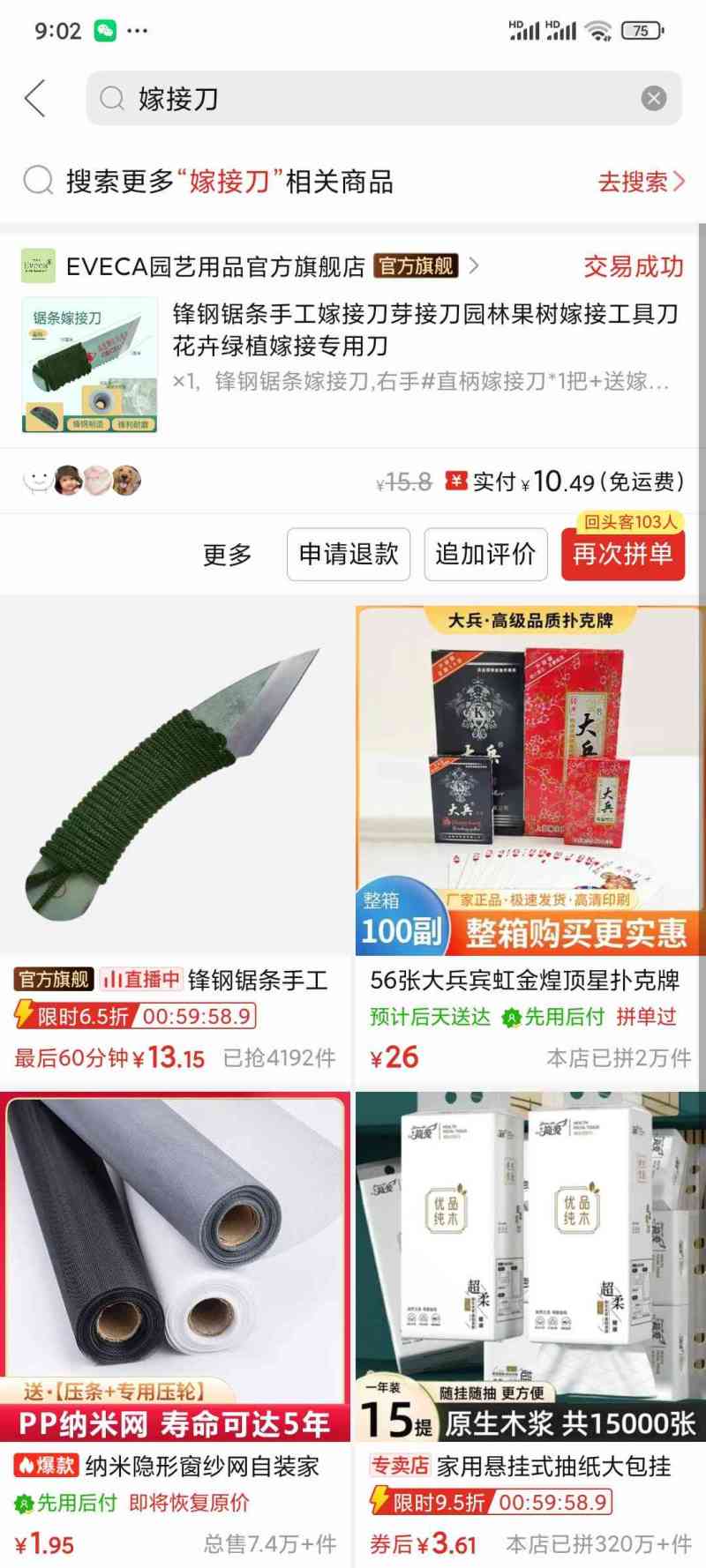Clear the search text
Screen dimensions: 706x1568
[x=653, y=98]
